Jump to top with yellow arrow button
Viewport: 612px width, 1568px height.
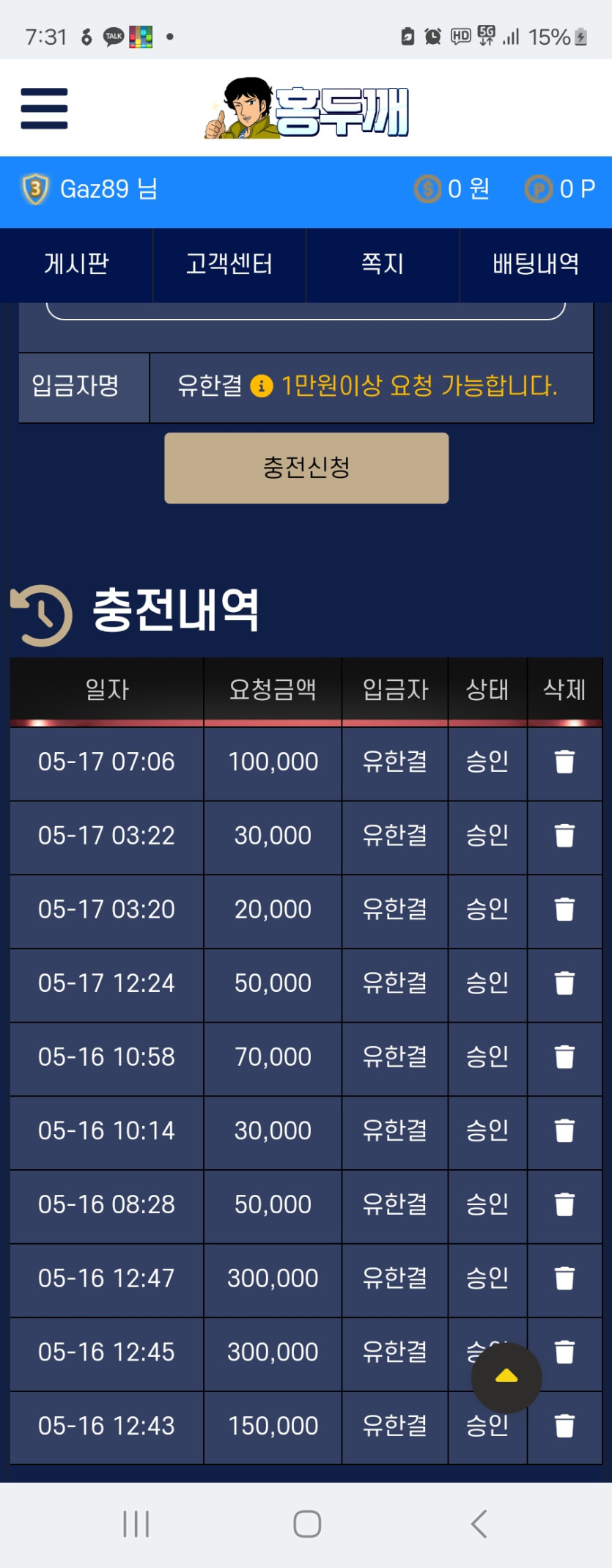[x=506, y=1377]
